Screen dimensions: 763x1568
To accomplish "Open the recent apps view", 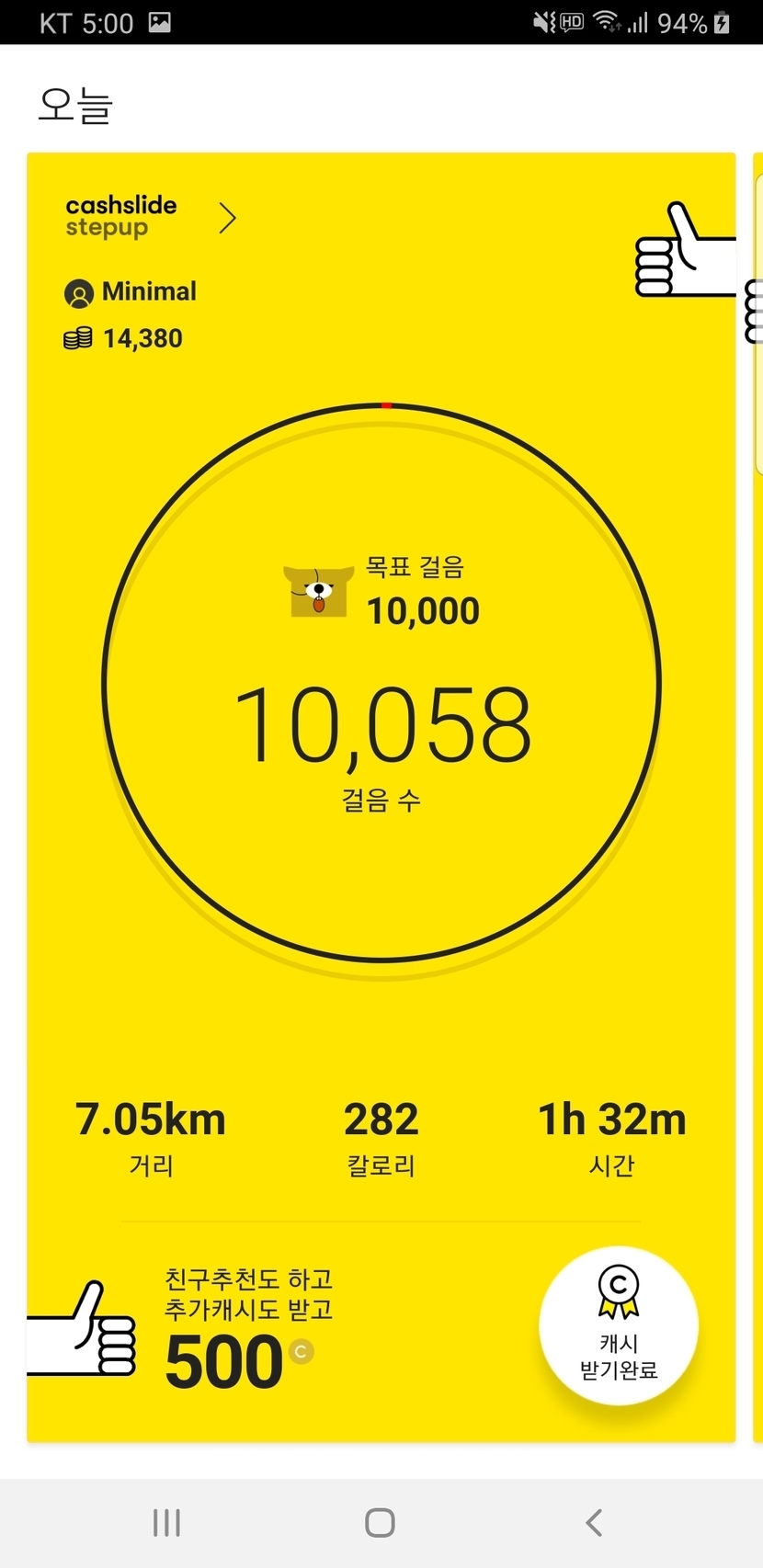I will click(166, 1523).
